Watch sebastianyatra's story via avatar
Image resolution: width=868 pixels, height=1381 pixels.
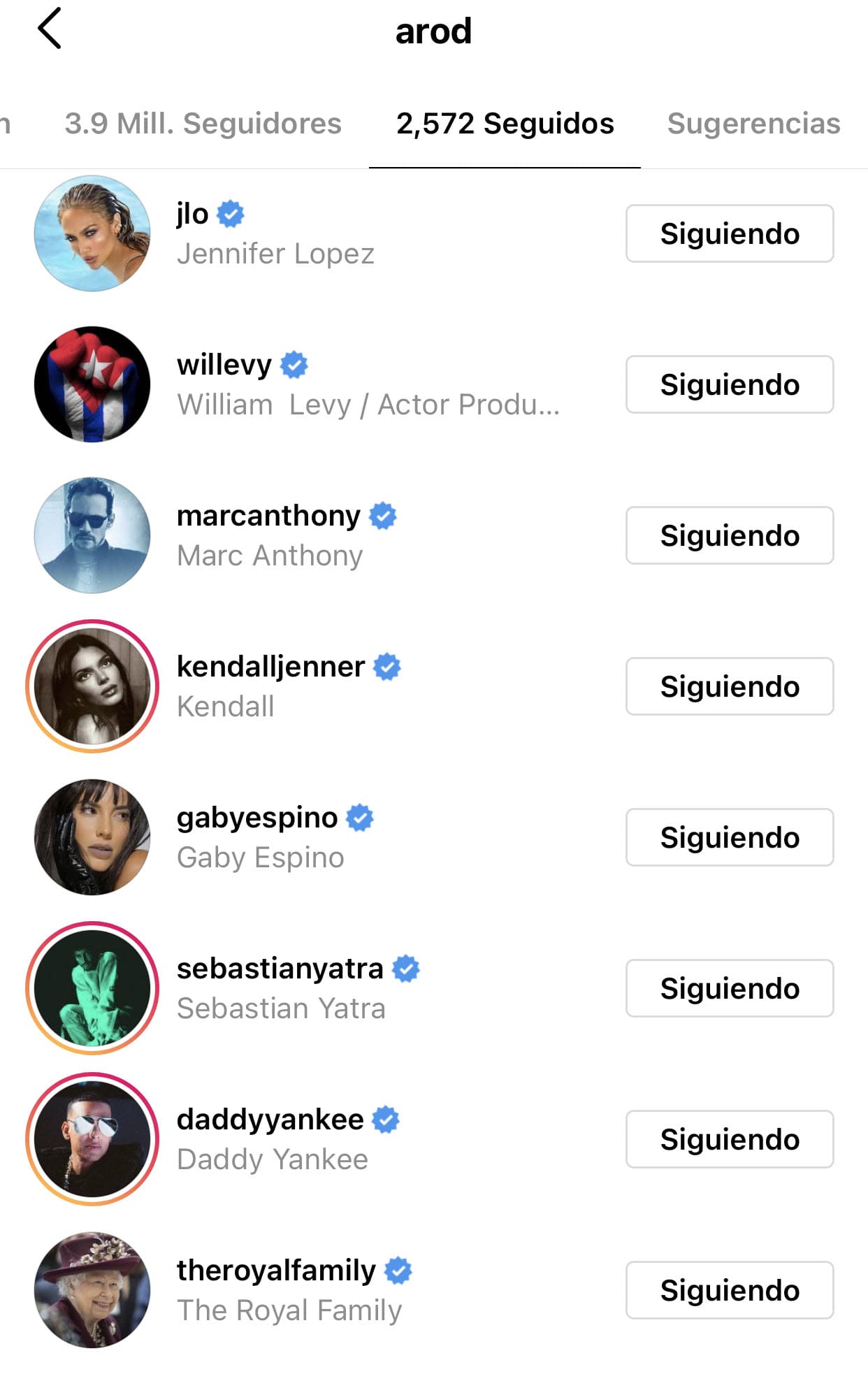92,988
